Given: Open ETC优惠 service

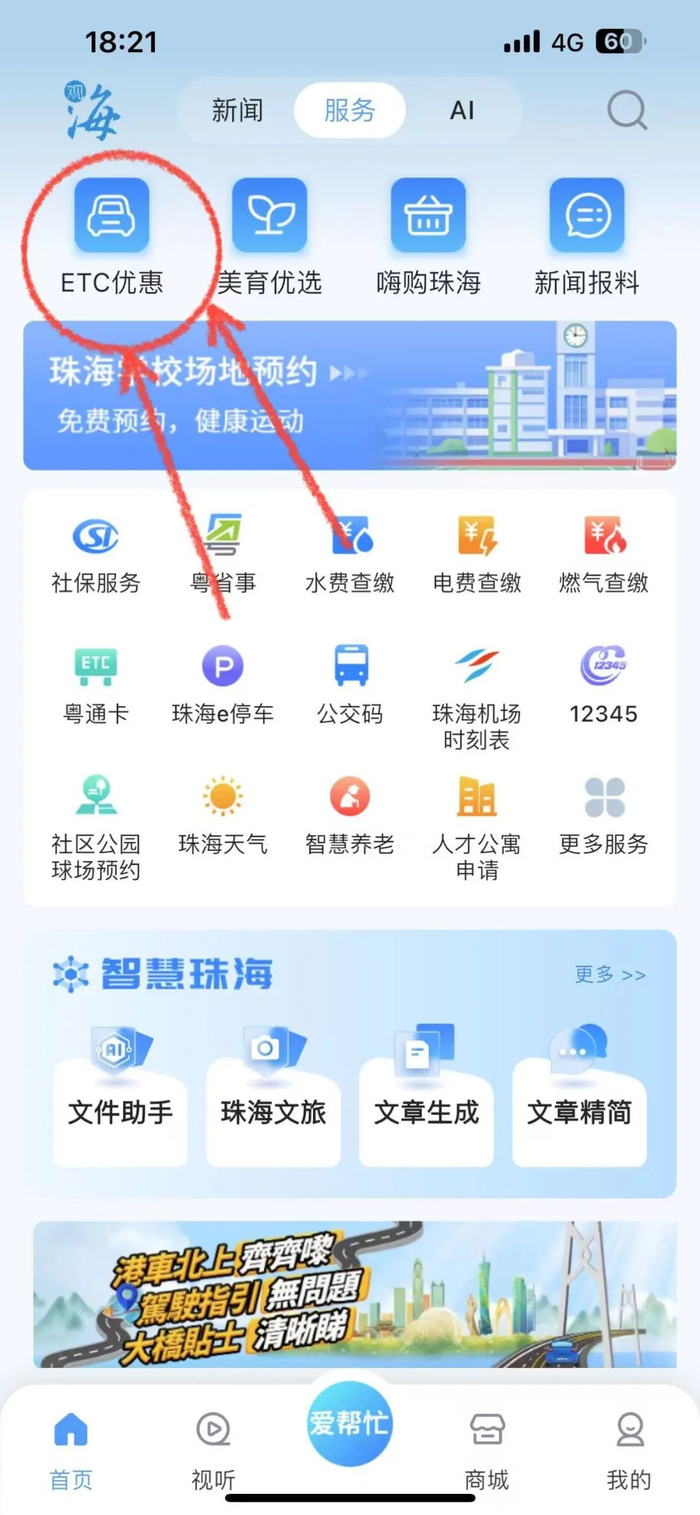Looking at the screenshot, I should point(112,237).
